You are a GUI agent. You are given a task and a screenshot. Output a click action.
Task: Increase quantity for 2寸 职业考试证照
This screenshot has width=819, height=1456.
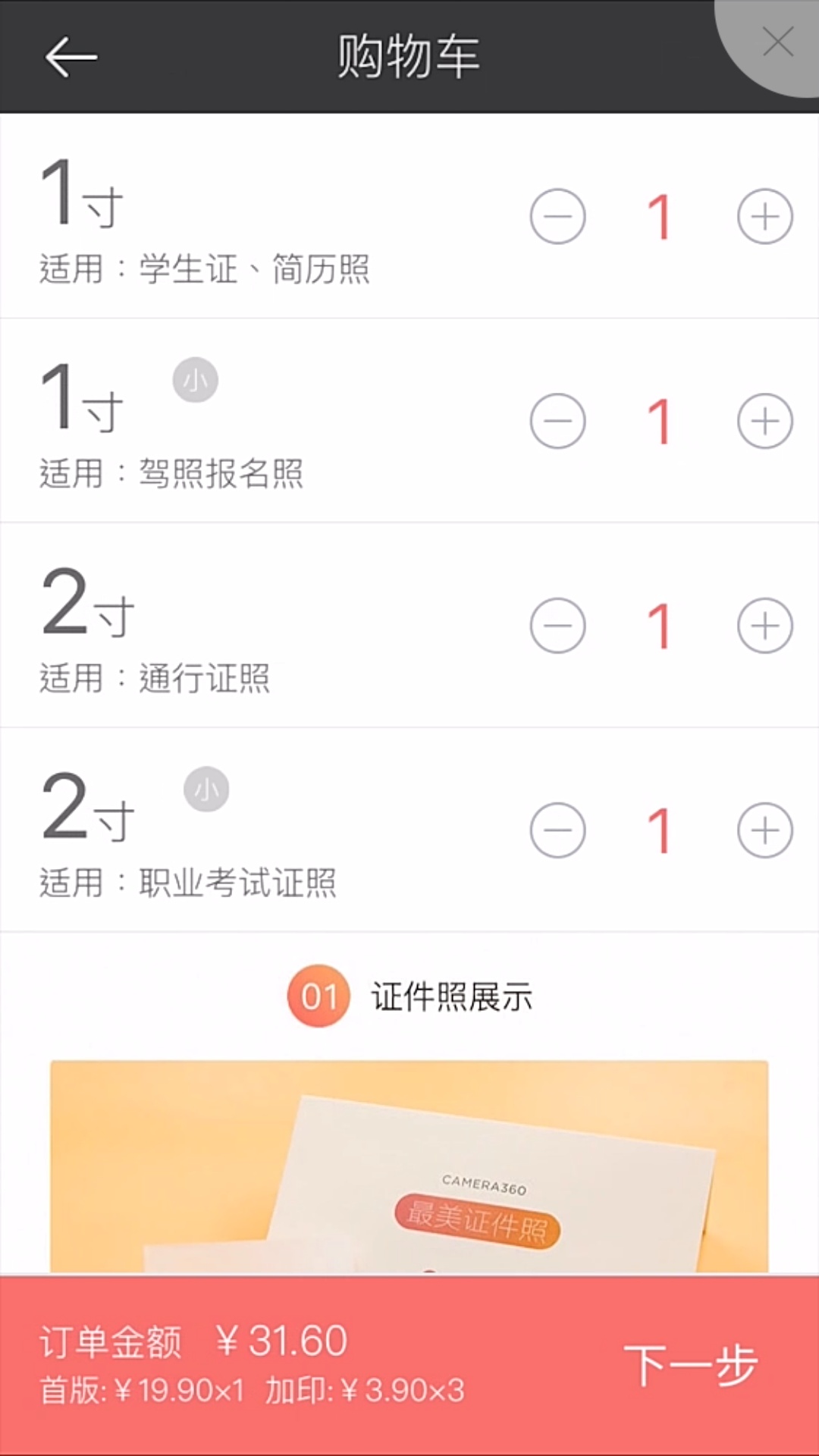point(765,830)
